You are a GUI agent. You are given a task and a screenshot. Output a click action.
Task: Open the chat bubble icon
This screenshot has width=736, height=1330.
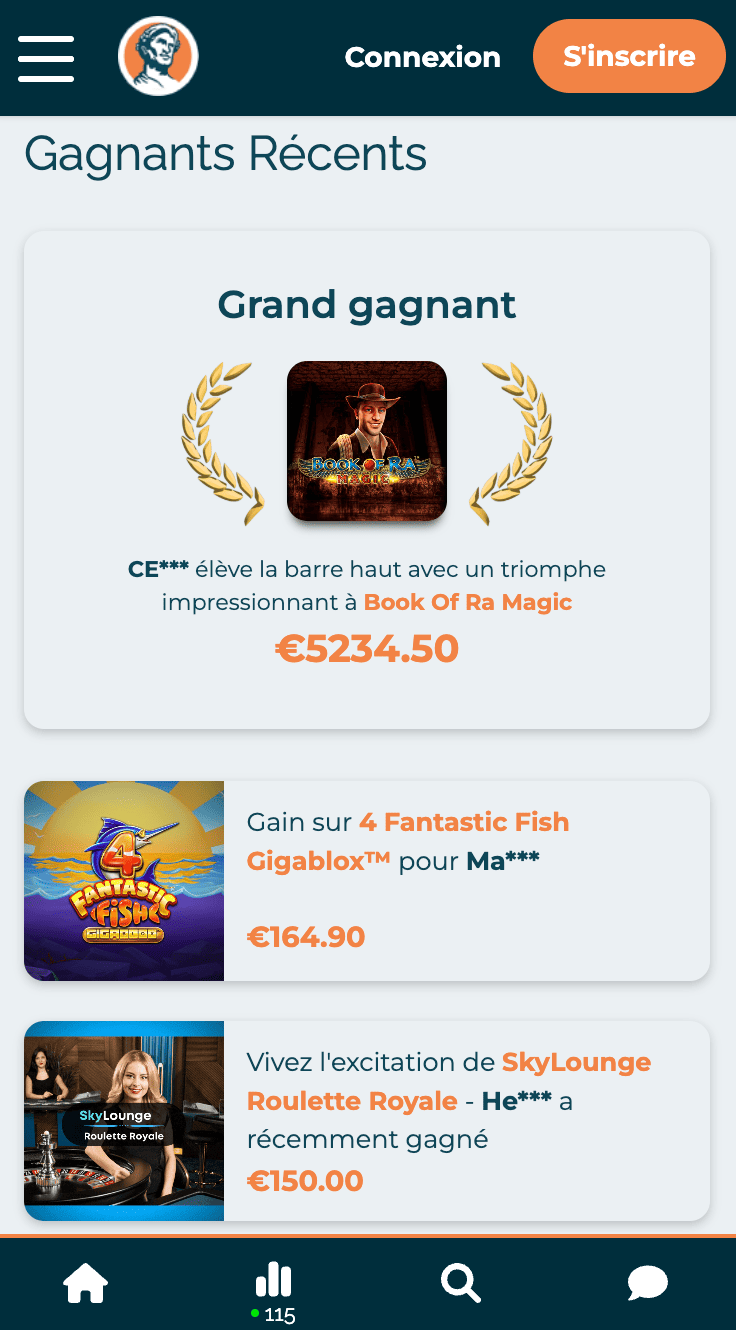click(x=646, y=1283)
